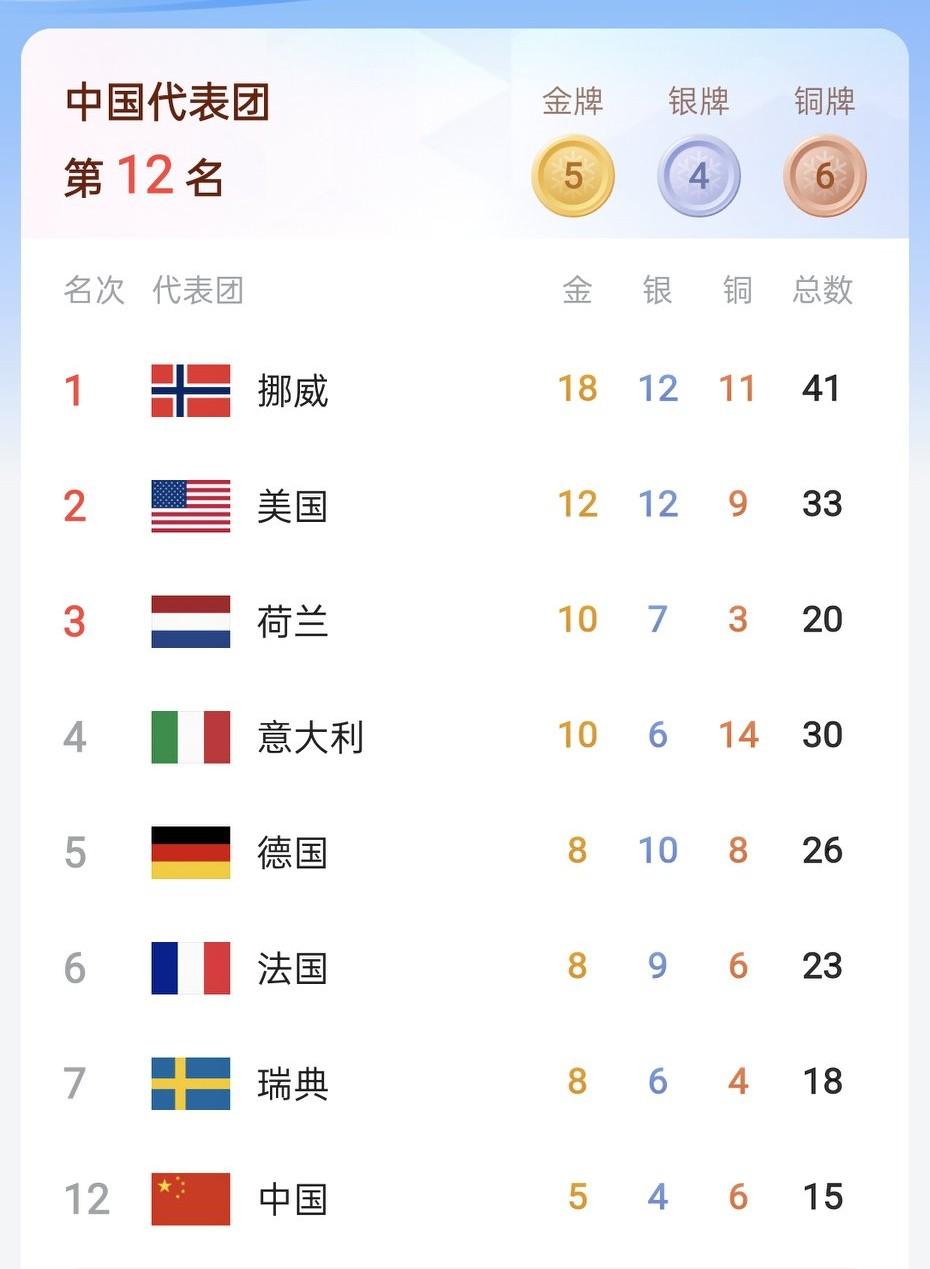Select Norway's total medal count 41
Image resolution: width=930 pixels, height=1269 pixels.
click(x=821, y=389)
